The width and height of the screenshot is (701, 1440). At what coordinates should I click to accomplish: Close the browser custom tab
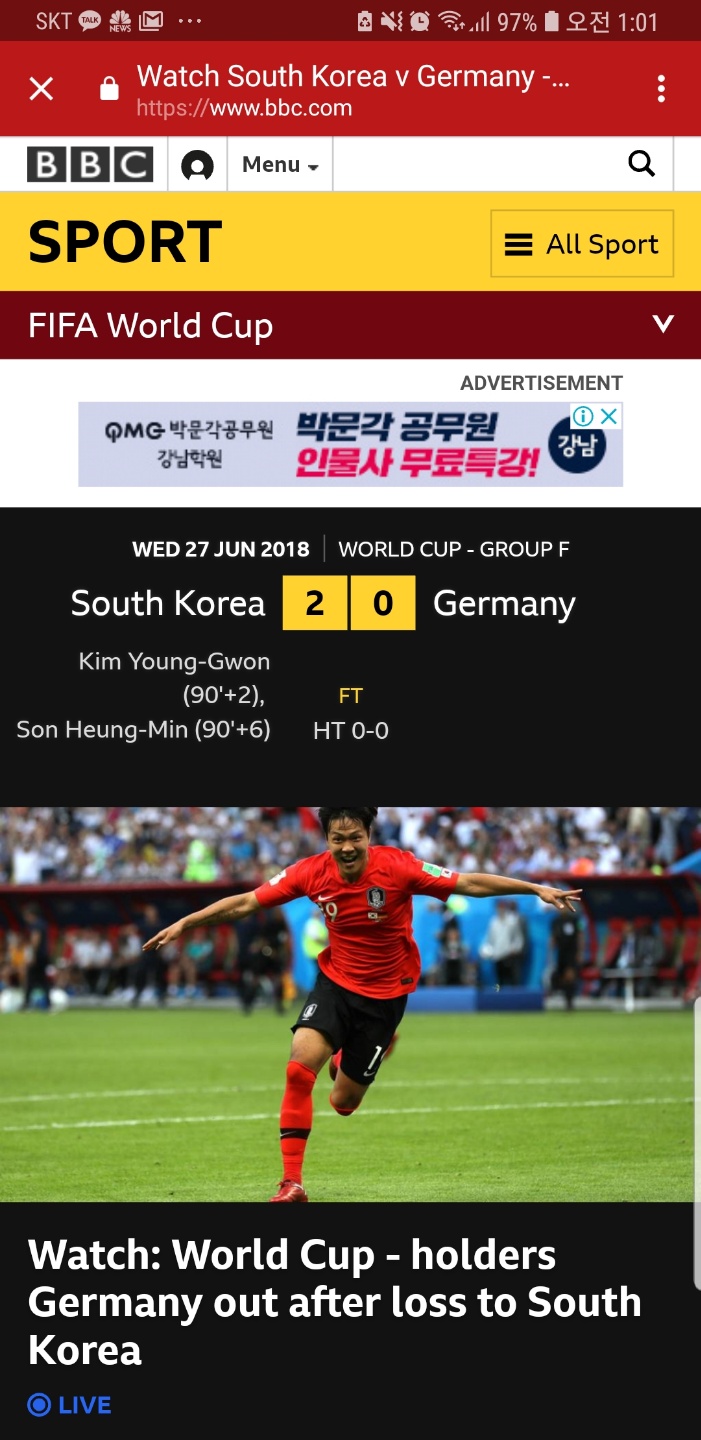click(41, 89)
